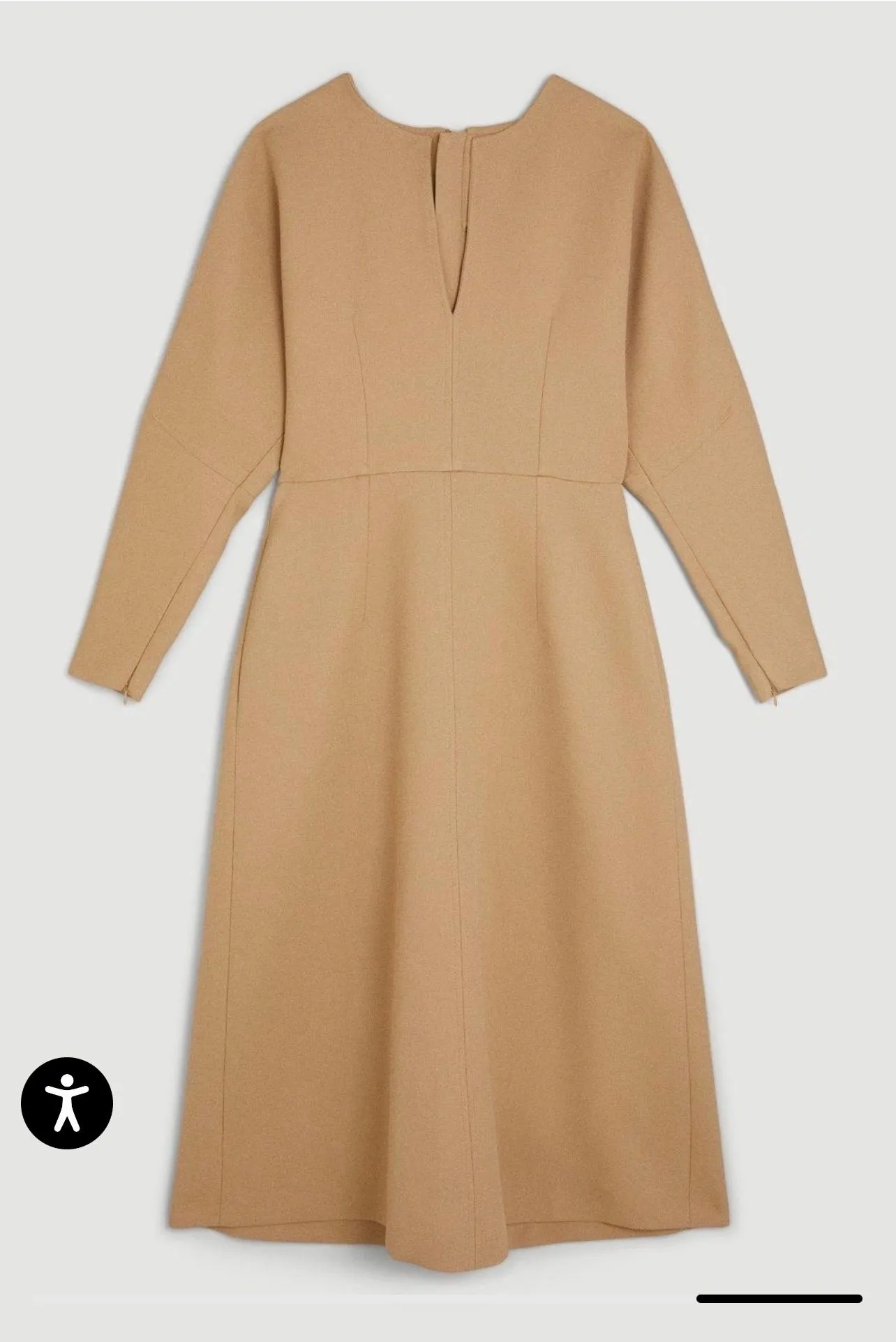The image size is (896, 1342).
Task: Open the accessibility options widget
Action: point(67,1103)
